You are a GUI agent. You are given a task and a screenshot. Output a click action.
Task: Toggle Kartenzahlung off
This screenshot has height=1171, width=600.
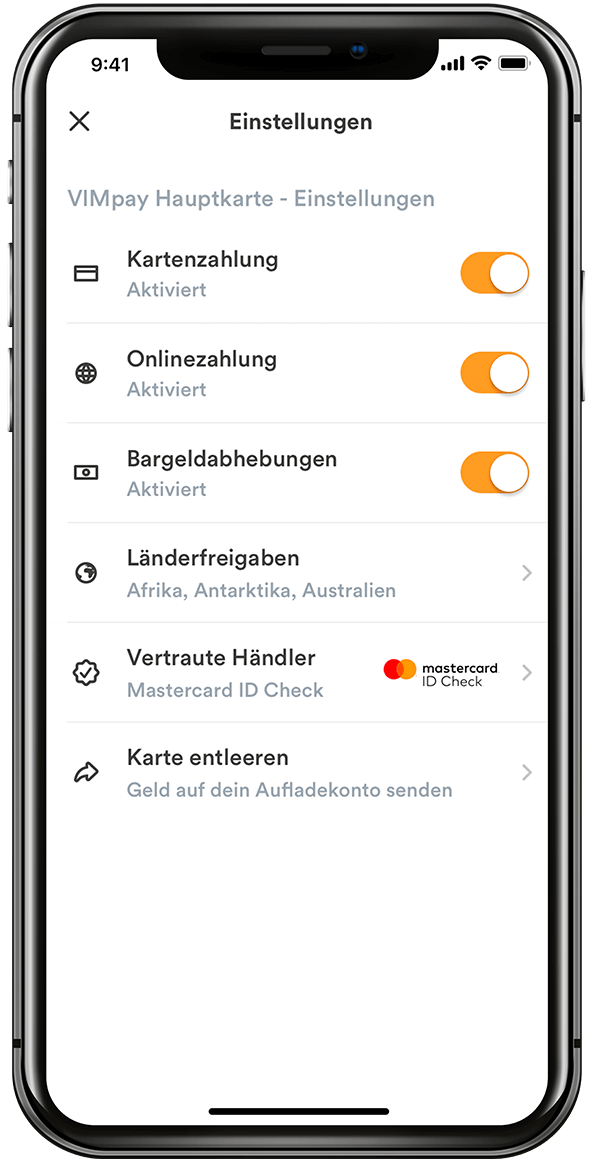click(x=495, y=273)
